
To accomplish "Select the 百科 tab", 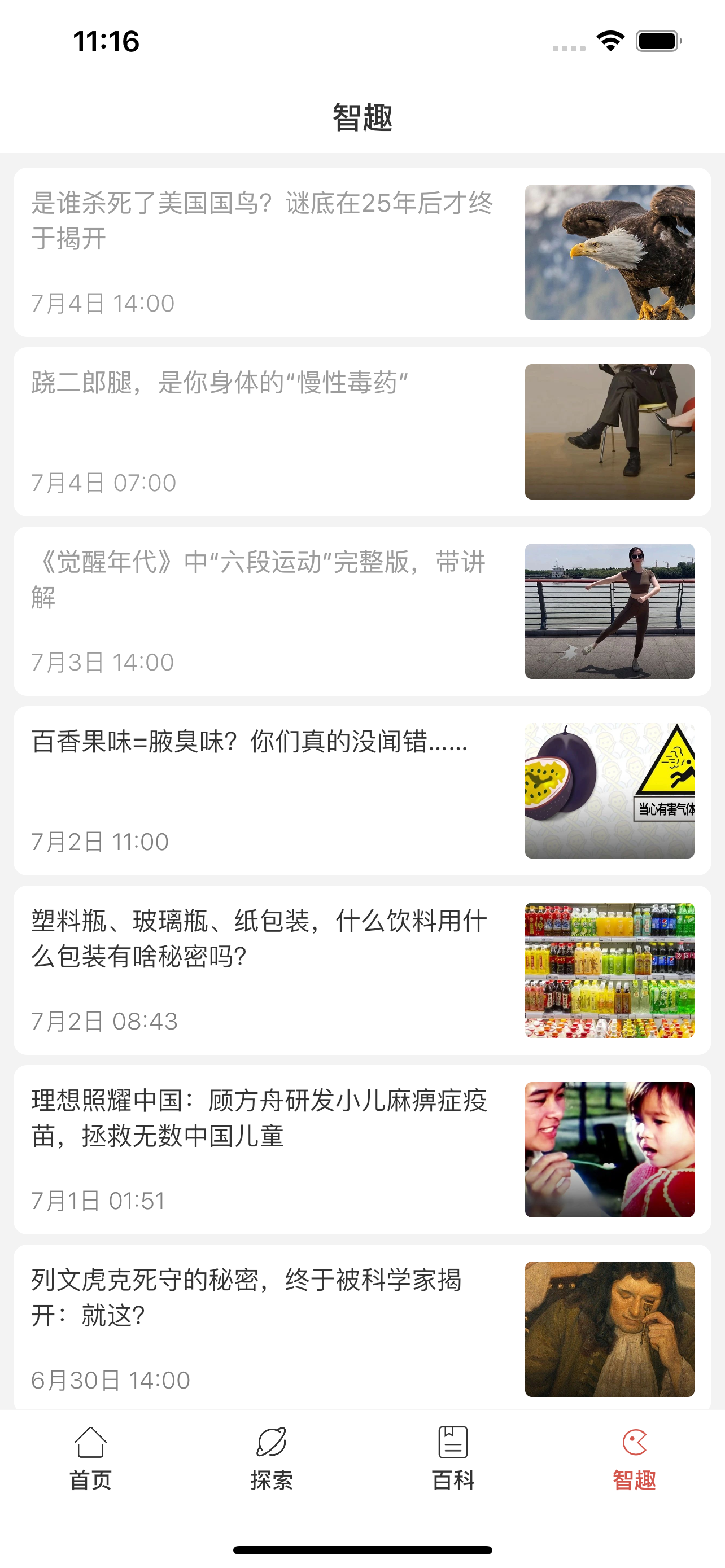I will (453, 1459).
